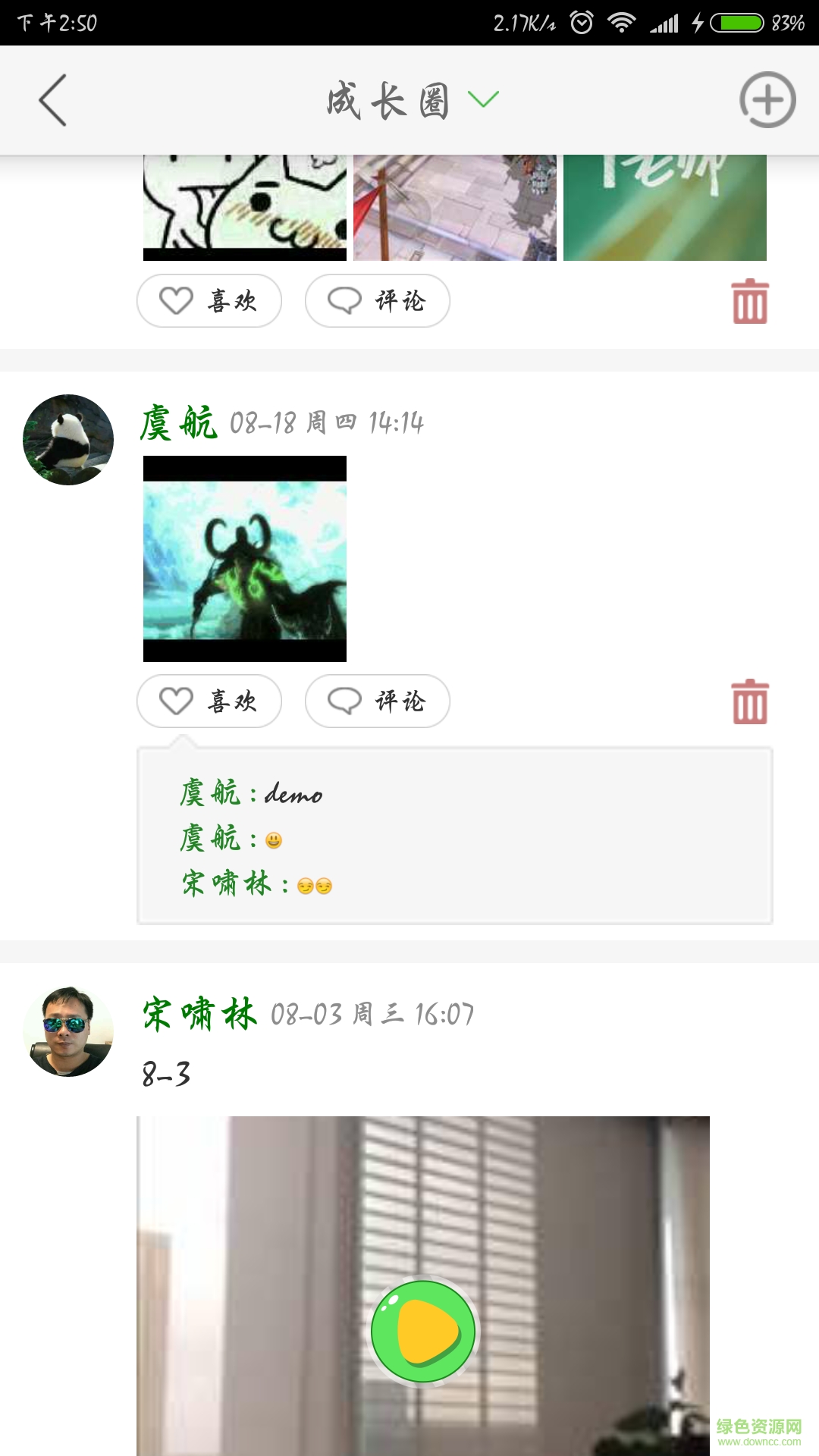Toggle 喜欢 on the top post
Viewport: 819px width, 1456px height.
pyautogui.click(x=209, y=301)
